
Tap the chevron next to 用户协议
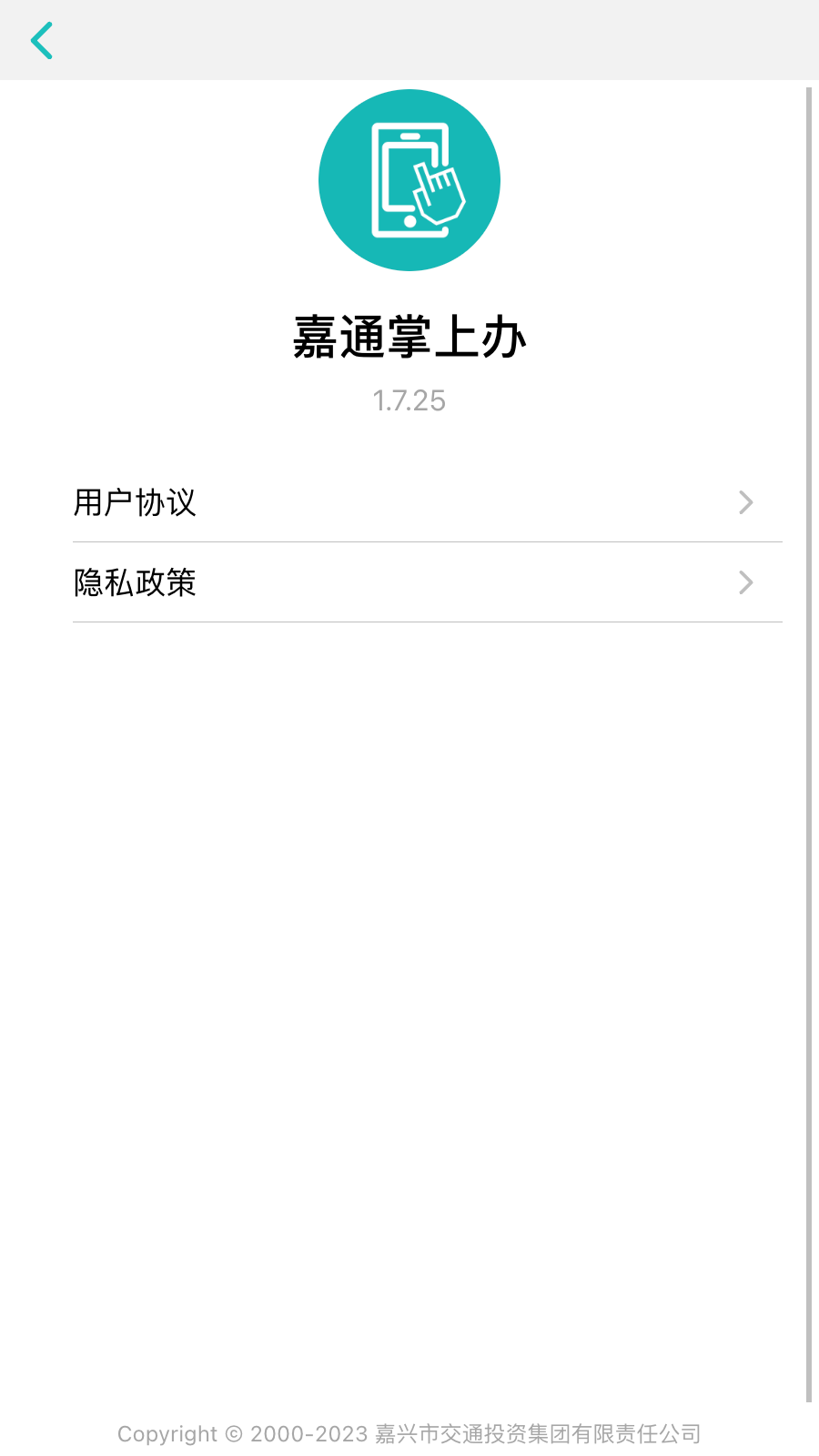[x=746, y=502]
